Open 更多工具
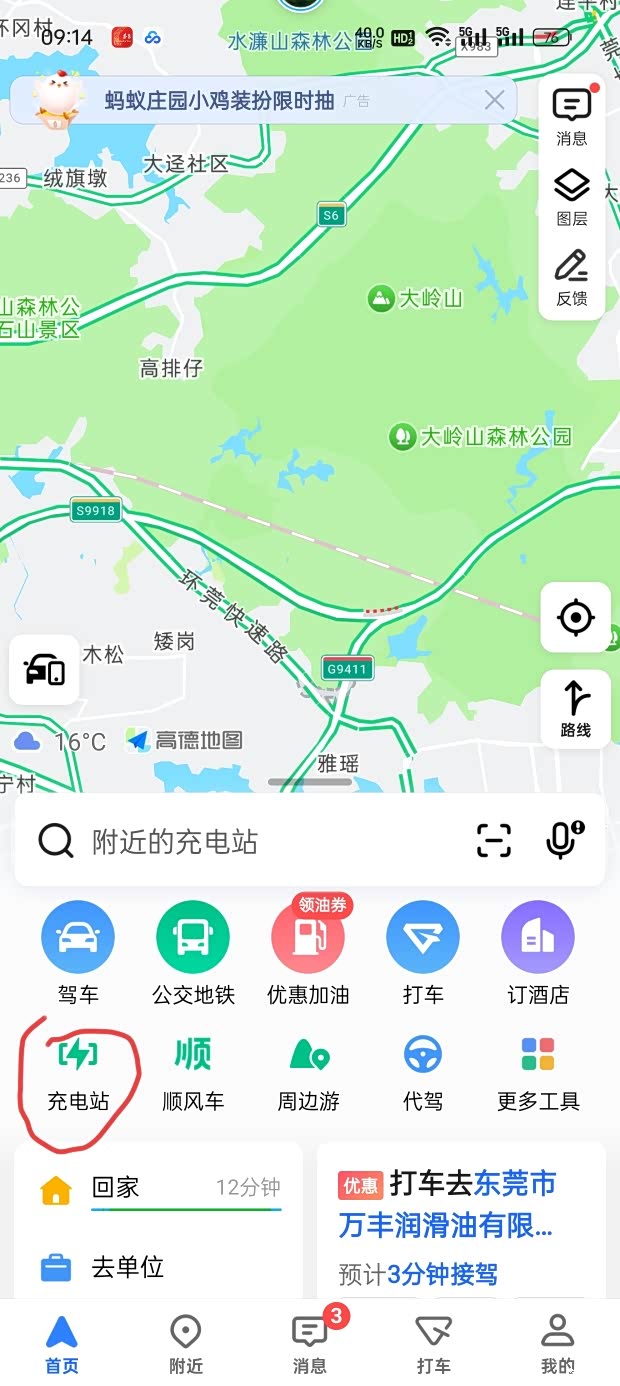 [538, 1072]
